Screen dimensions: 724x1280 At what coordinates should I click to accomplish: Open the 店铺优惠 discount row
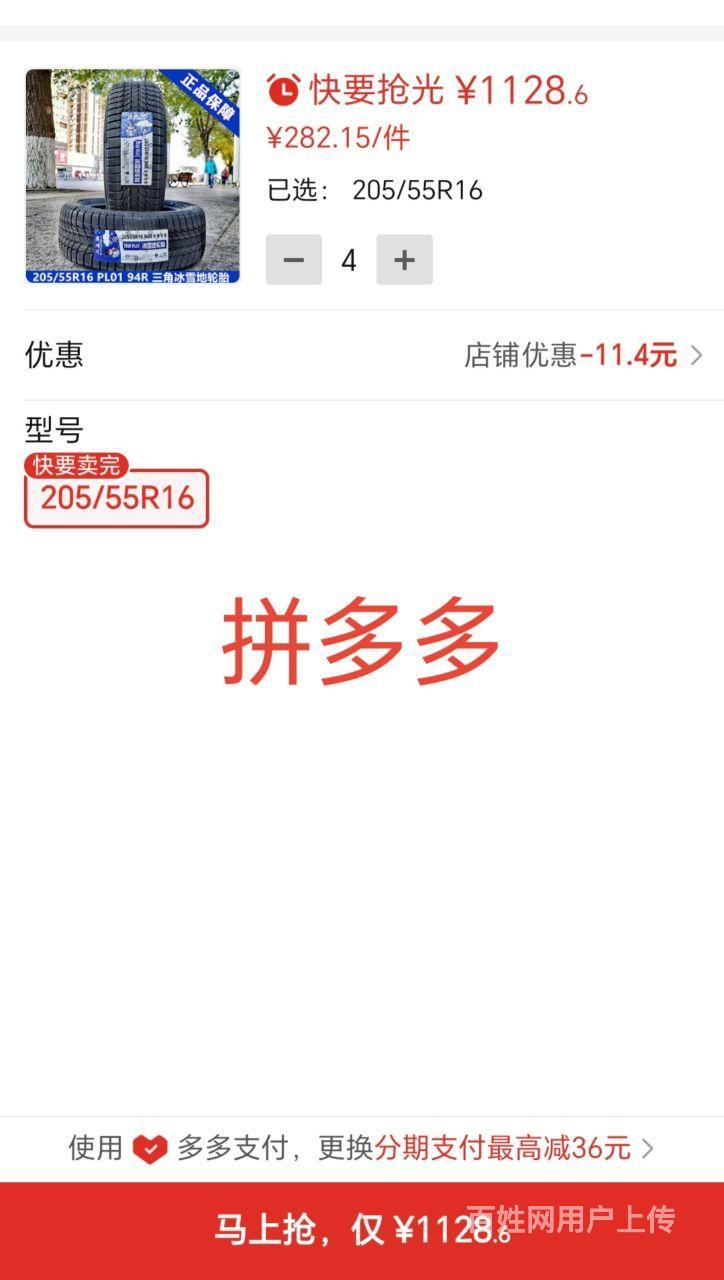pos(362,355)
